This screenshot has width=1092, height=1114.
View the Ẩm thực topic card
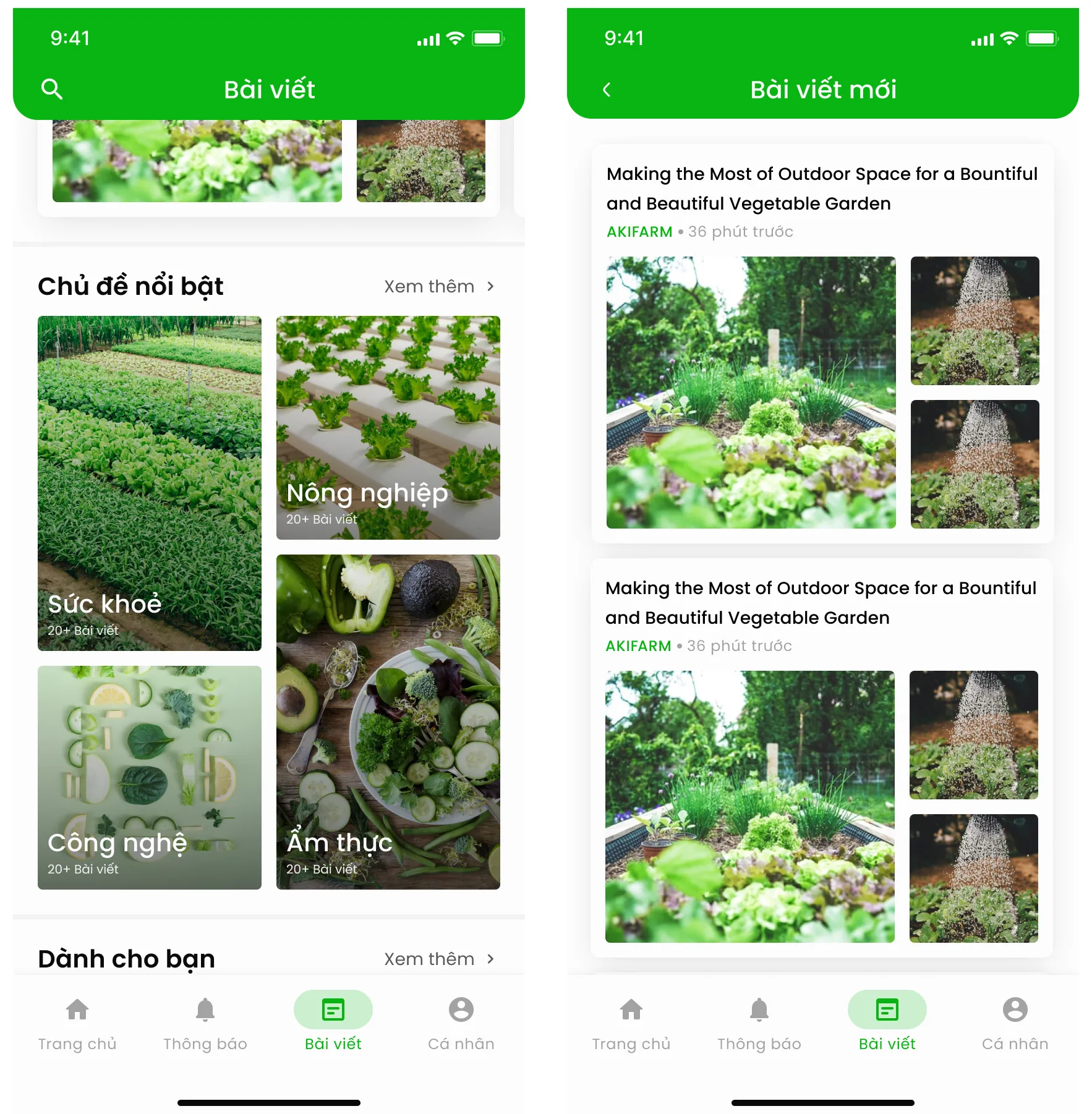(388, 721)
